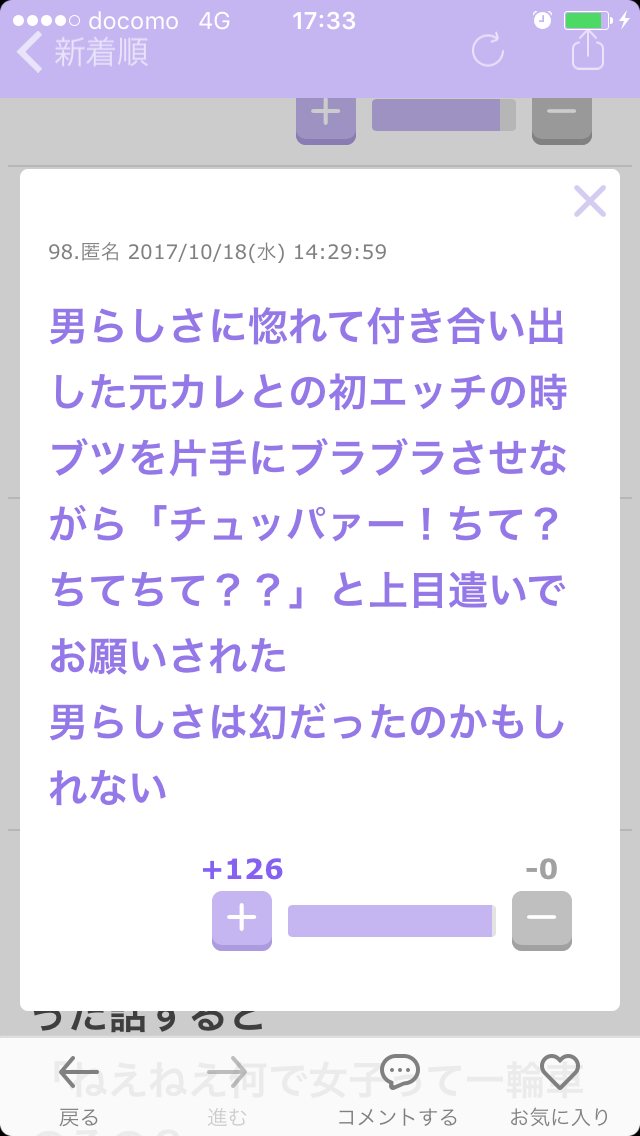This screenshot has width=640, height=1136.
Task: Open the share icon in header
Action: (x=588, y=49)
